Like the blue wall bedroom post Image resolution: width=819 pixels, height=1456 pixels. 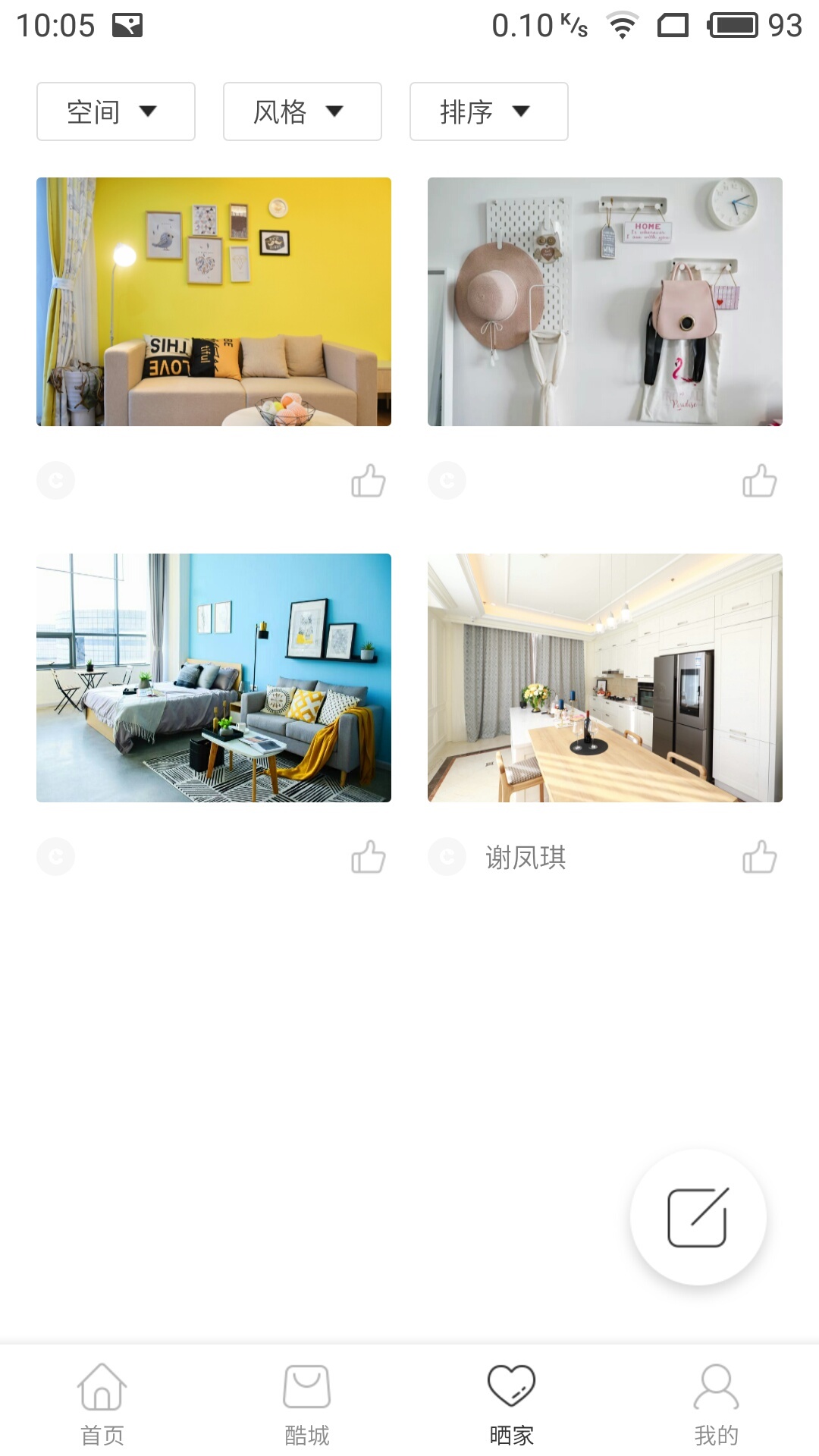pyautogui.click(x=369, y=857)
